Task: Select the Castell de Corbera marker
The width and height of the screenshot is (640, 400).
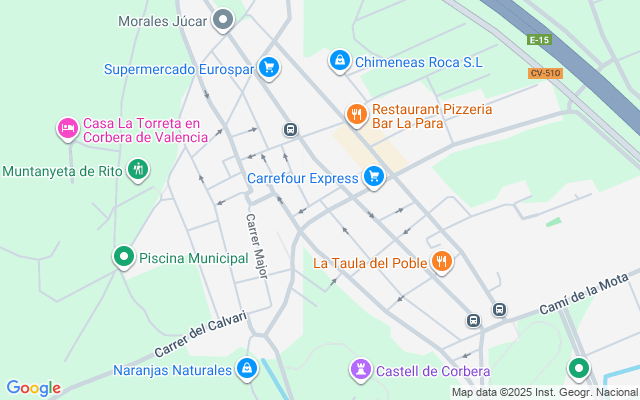Action: [x=360, y=370]
